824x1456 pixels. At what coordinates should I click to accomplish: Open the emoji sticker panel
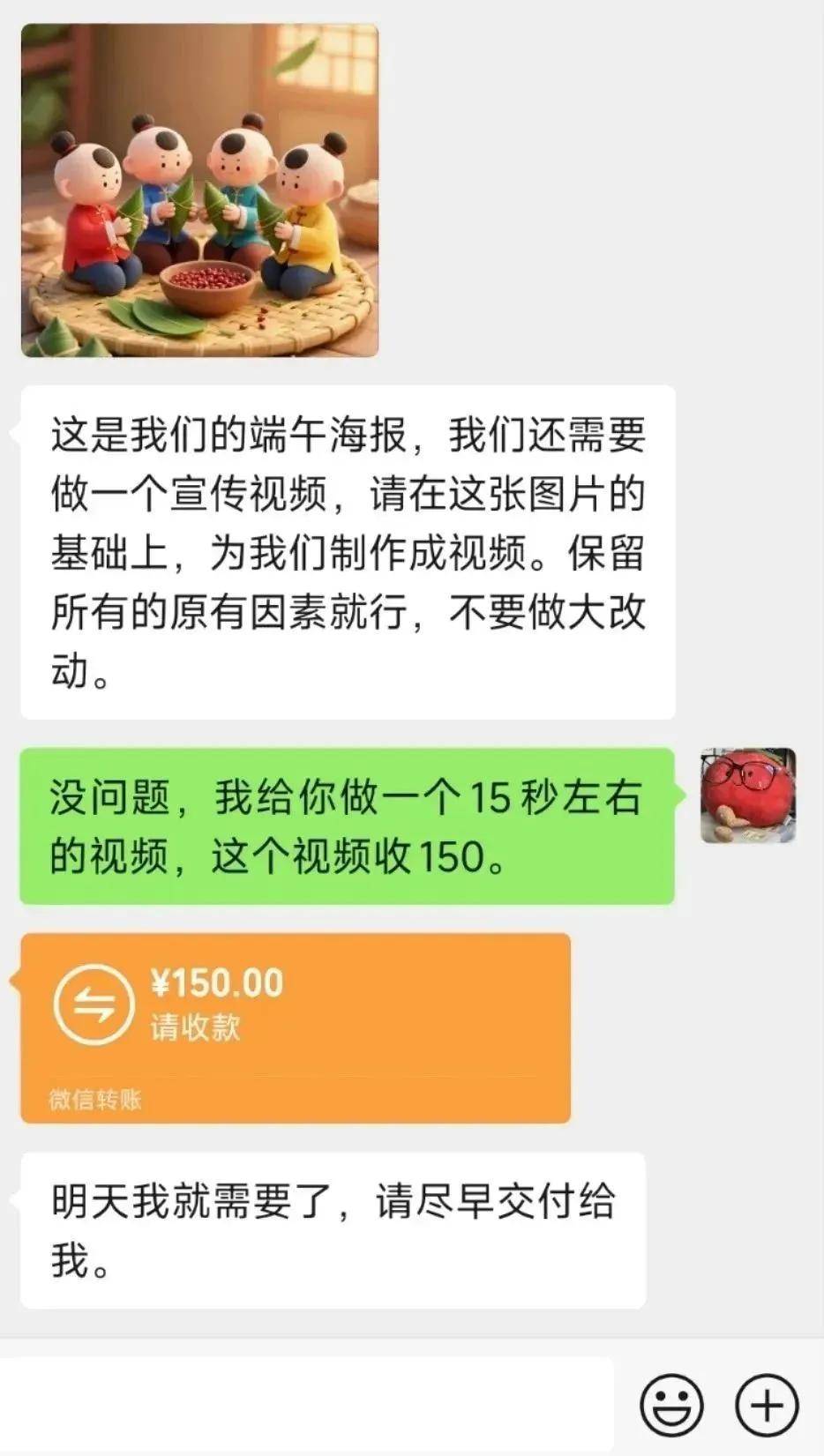pos(670,1404)
